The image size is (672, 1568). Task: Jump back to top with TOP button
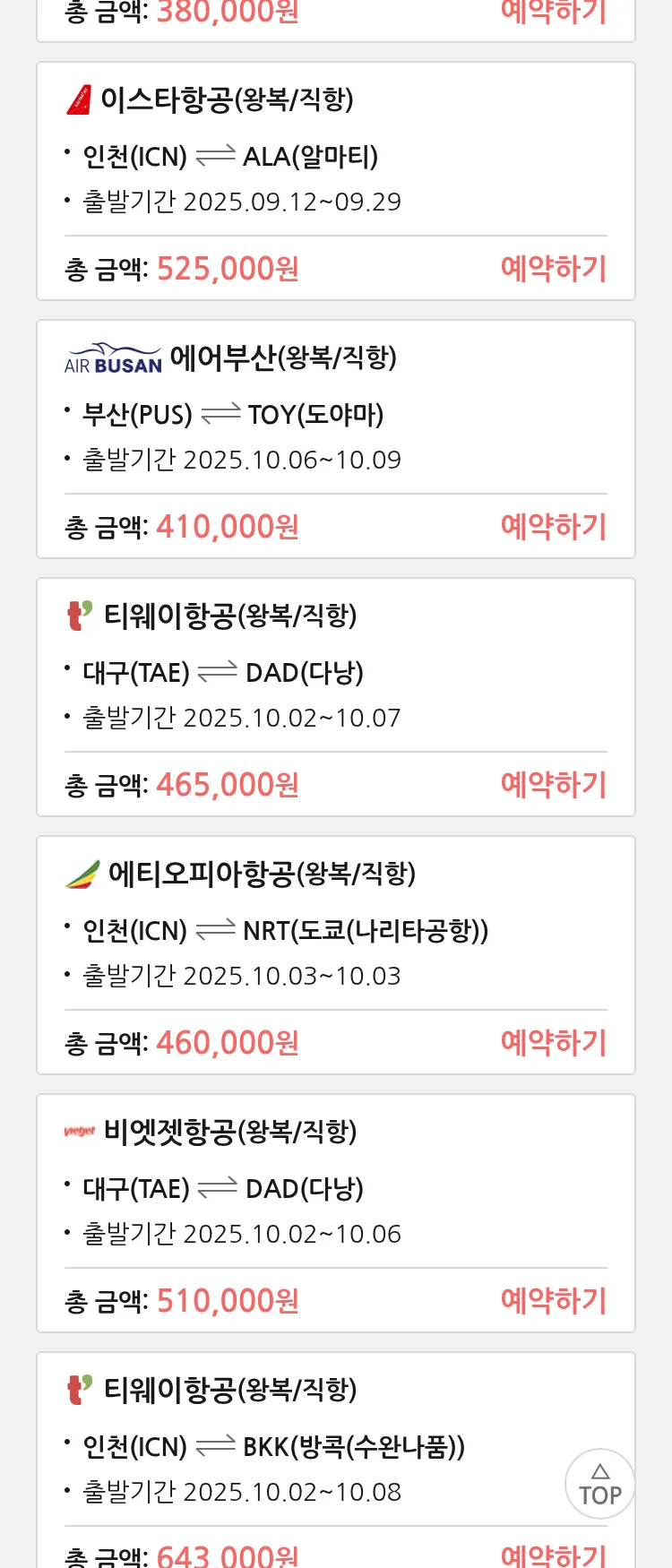point(599,1484)
